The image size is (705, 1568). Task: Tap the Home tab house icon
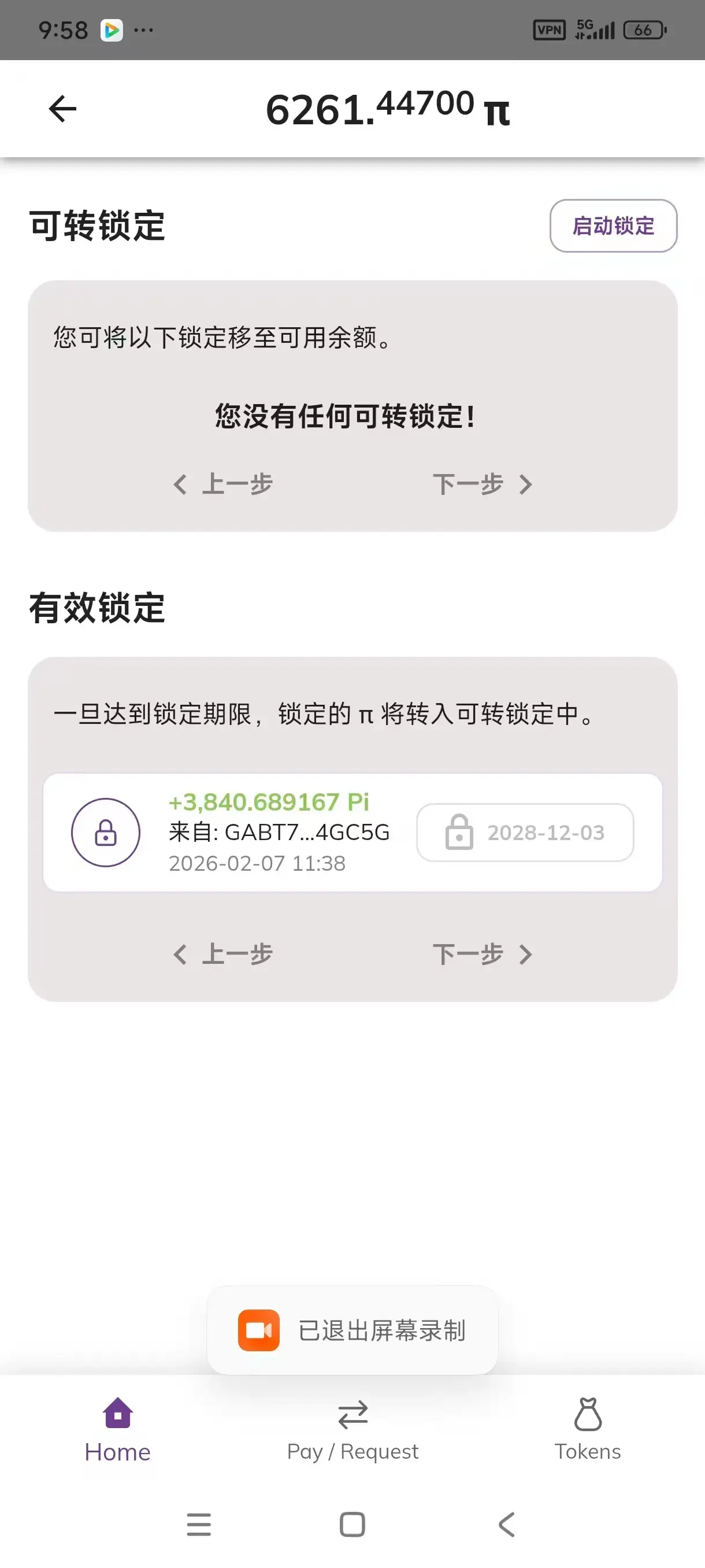pyautogui.click(x=117, y=1414)
